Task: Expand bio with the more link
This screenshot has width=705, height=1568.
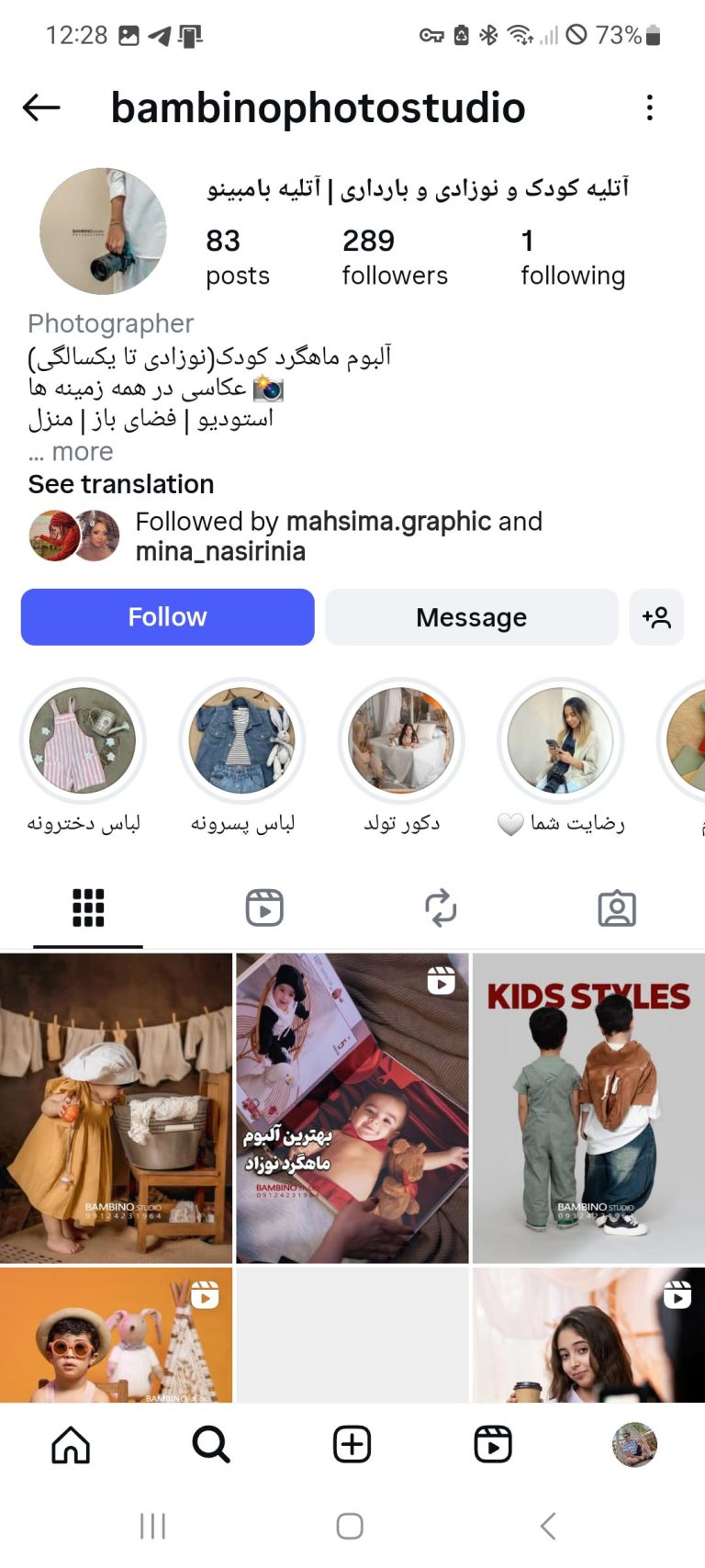Action: pyautogui.click(x=81, y=452)
